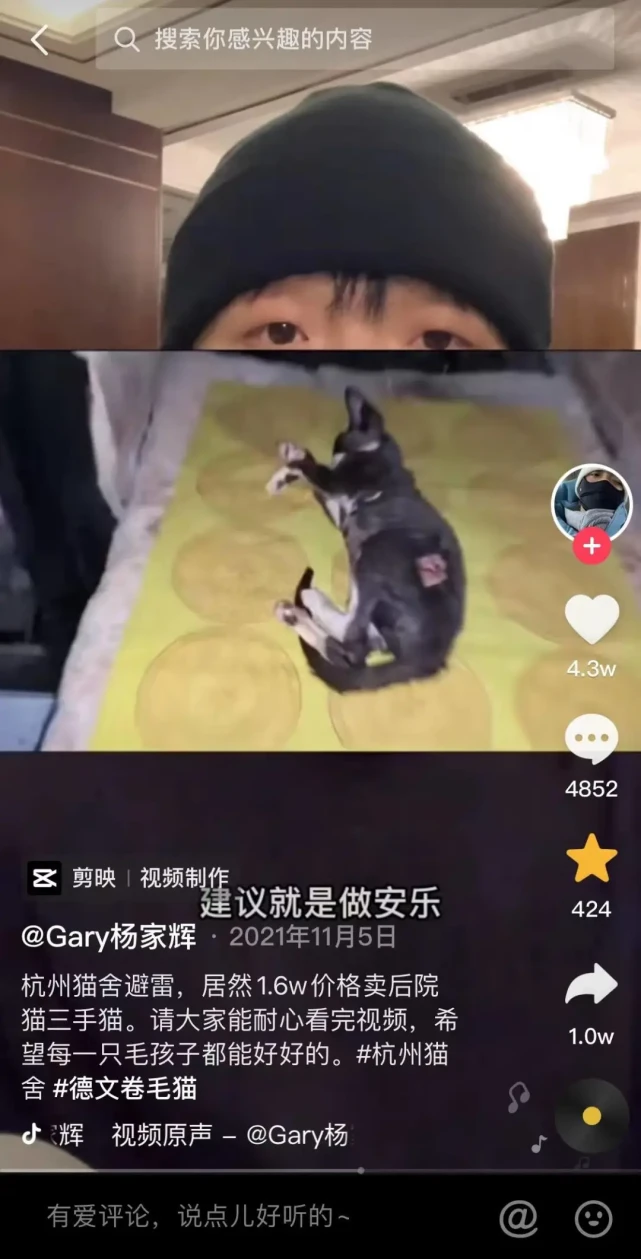641x1259 pixels.
Task: Tap the comment input field
Action: click(200, 1216)
